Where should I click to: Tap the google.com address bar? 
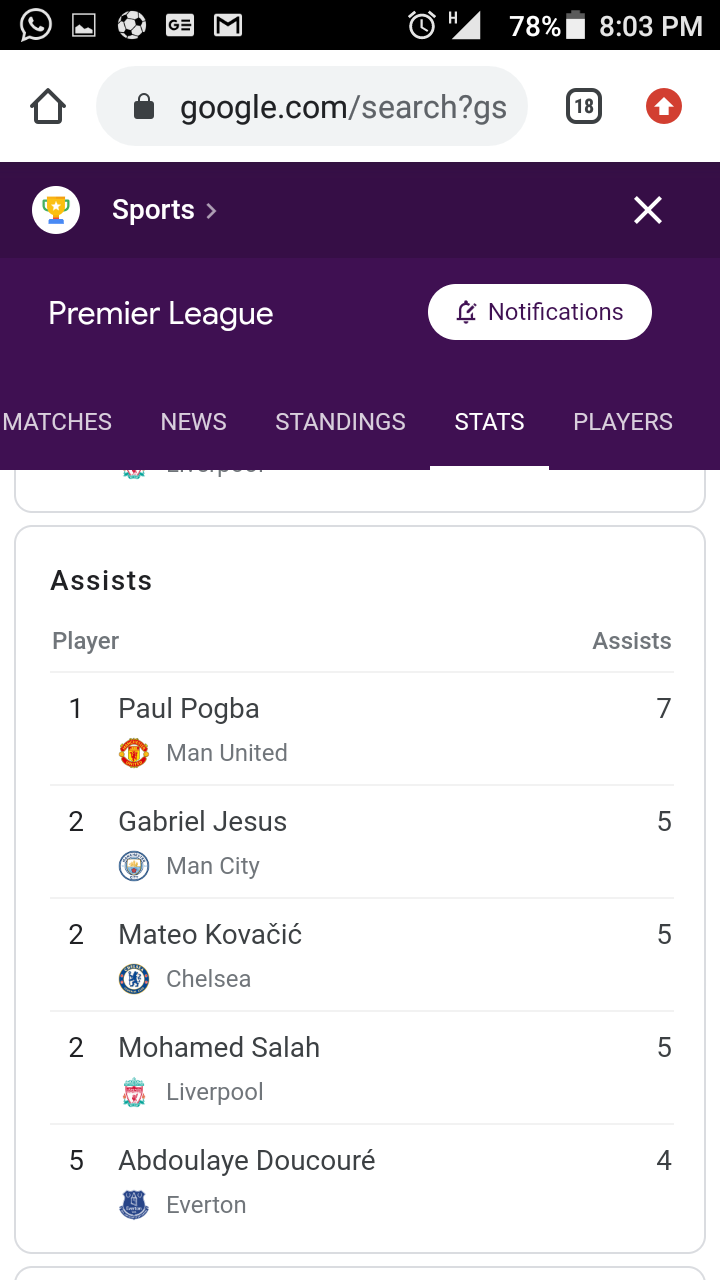point(312,106)
